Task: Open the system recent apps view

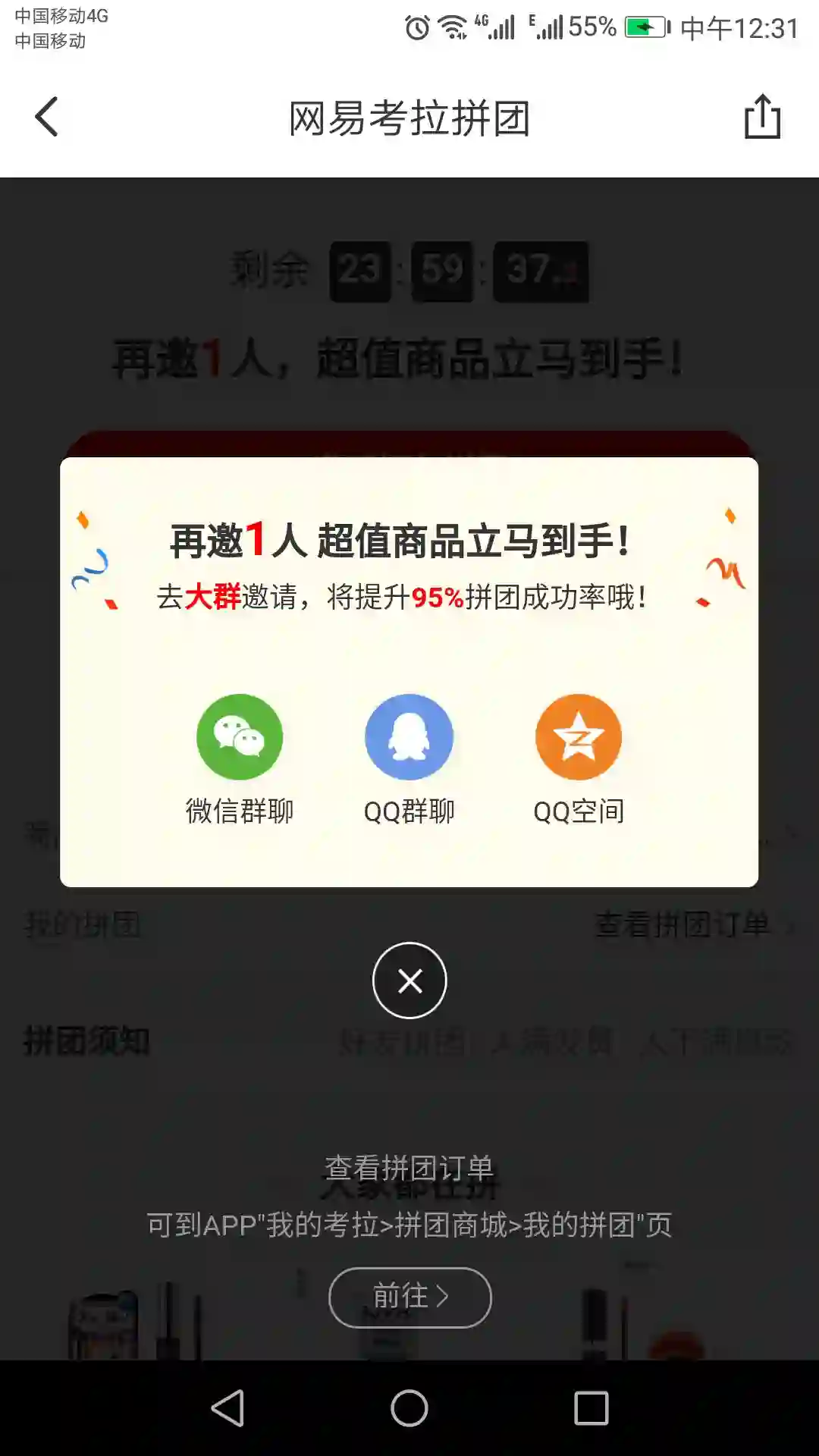Action: (591, 1409)
